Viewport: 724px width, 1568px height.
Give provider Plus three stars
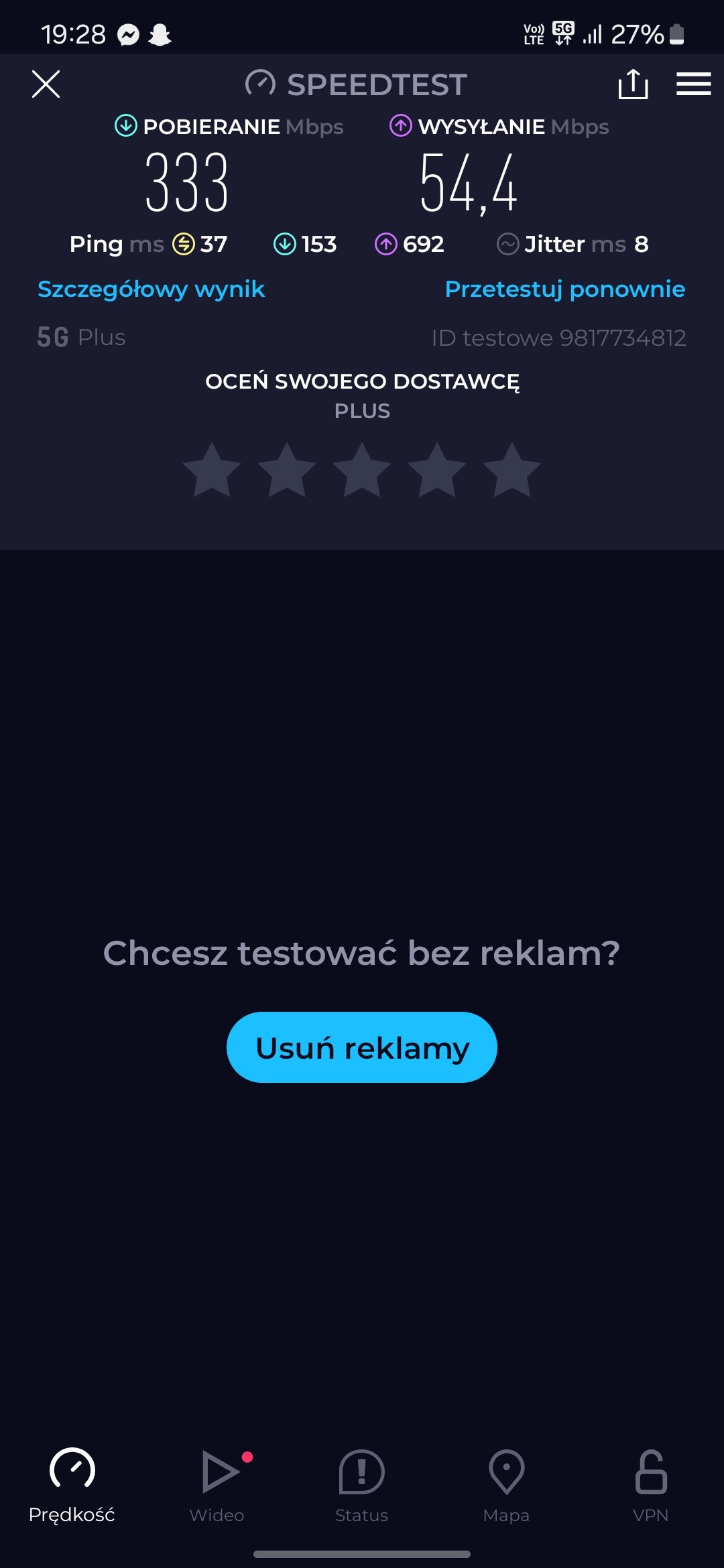coord(362,470)
